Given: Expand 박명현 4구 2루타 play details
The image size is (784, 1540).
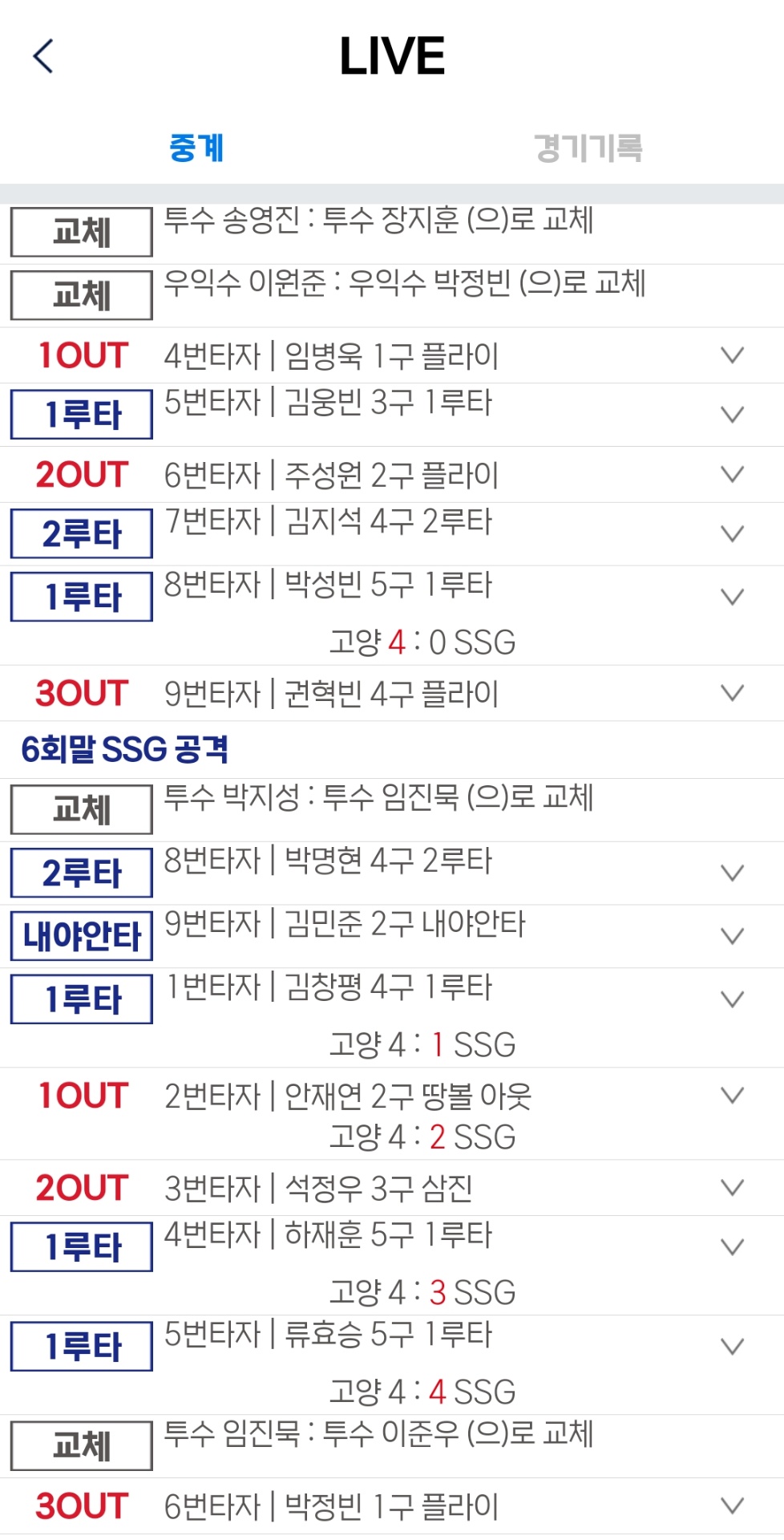Looking at the screenshot, I should (x=732, y=873).
